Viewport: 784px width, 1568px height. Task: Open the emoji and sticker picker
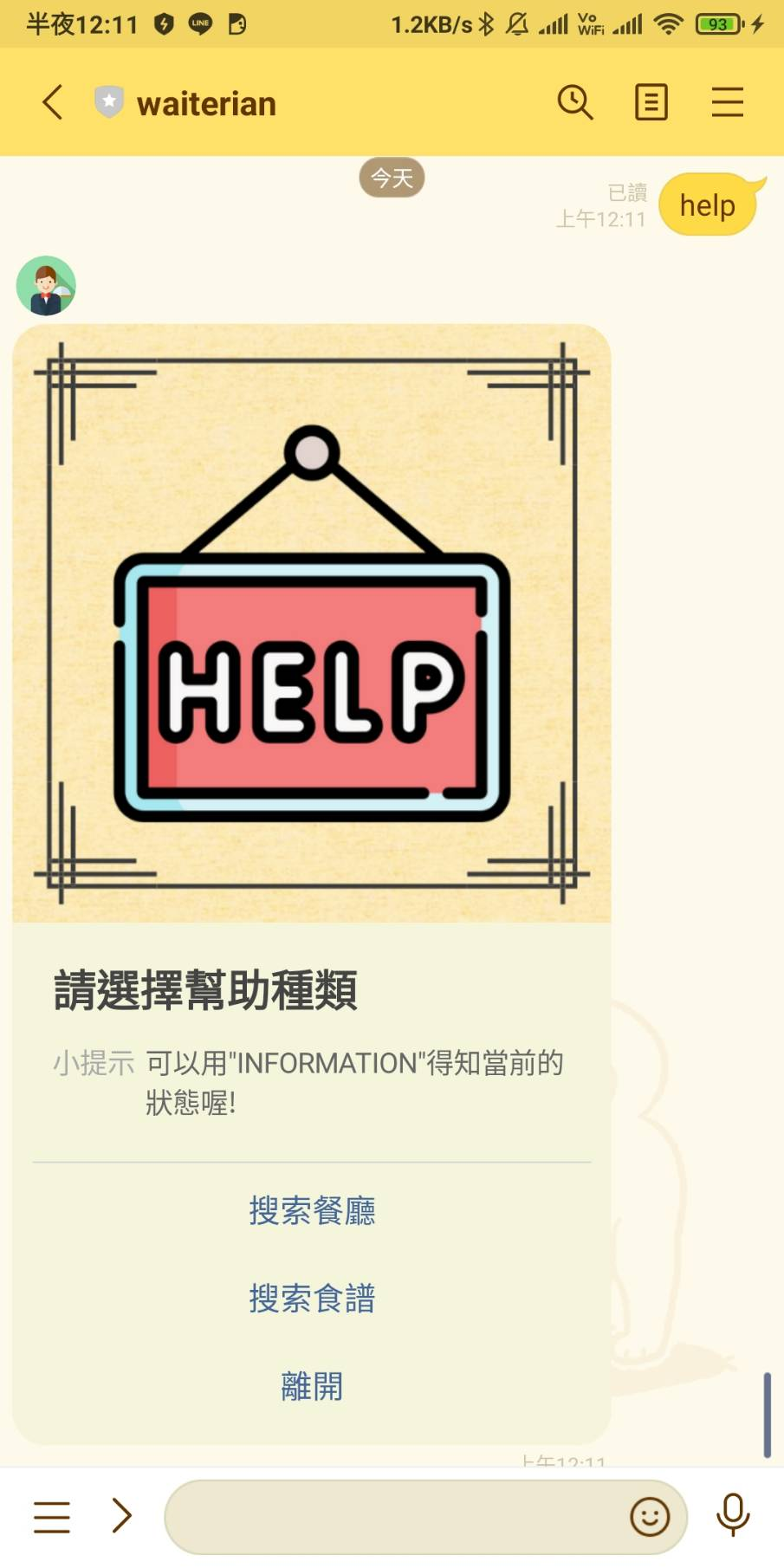coord(650,1517)
